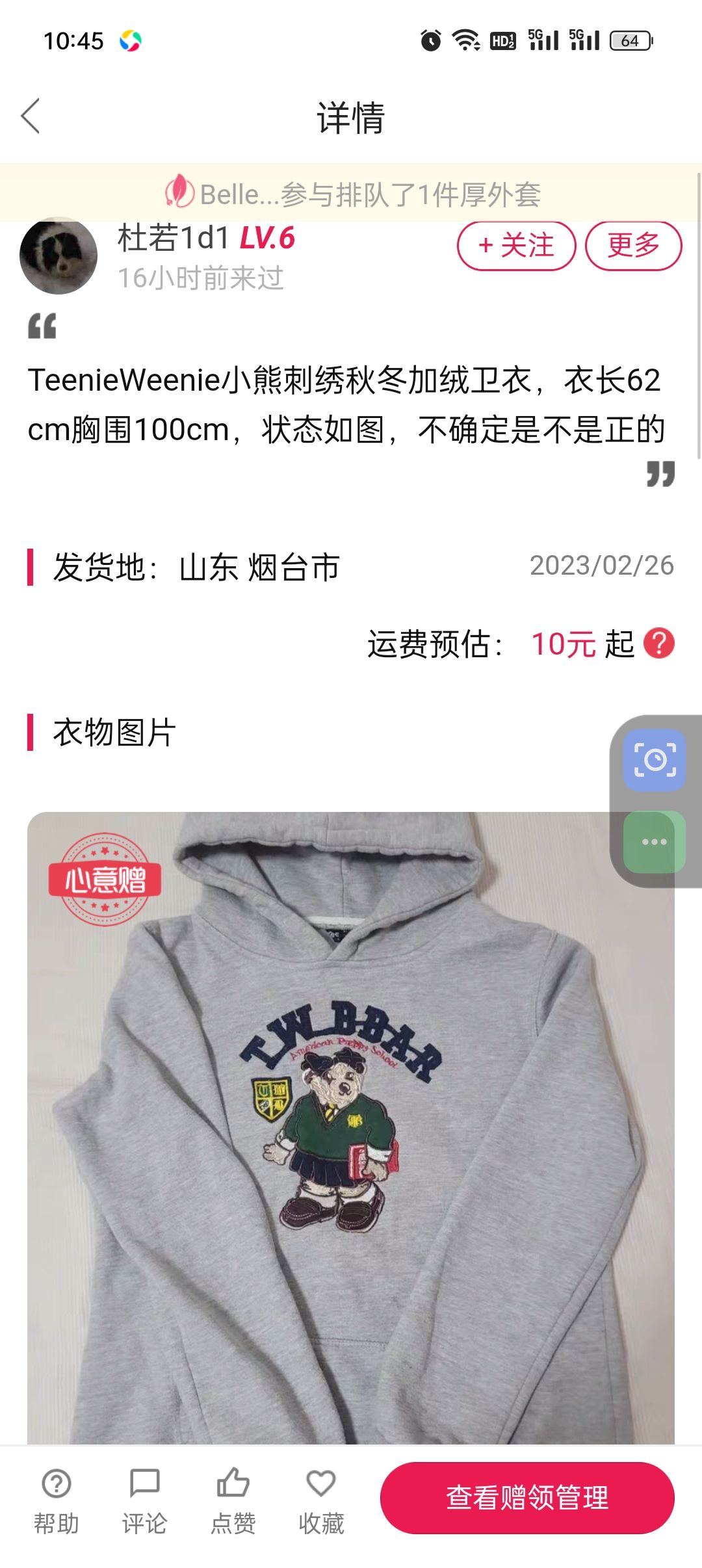Open the Belle queue notification banner
This screenshot has height=1568, width=702.
pyautogui.click(x=351, y=193)
